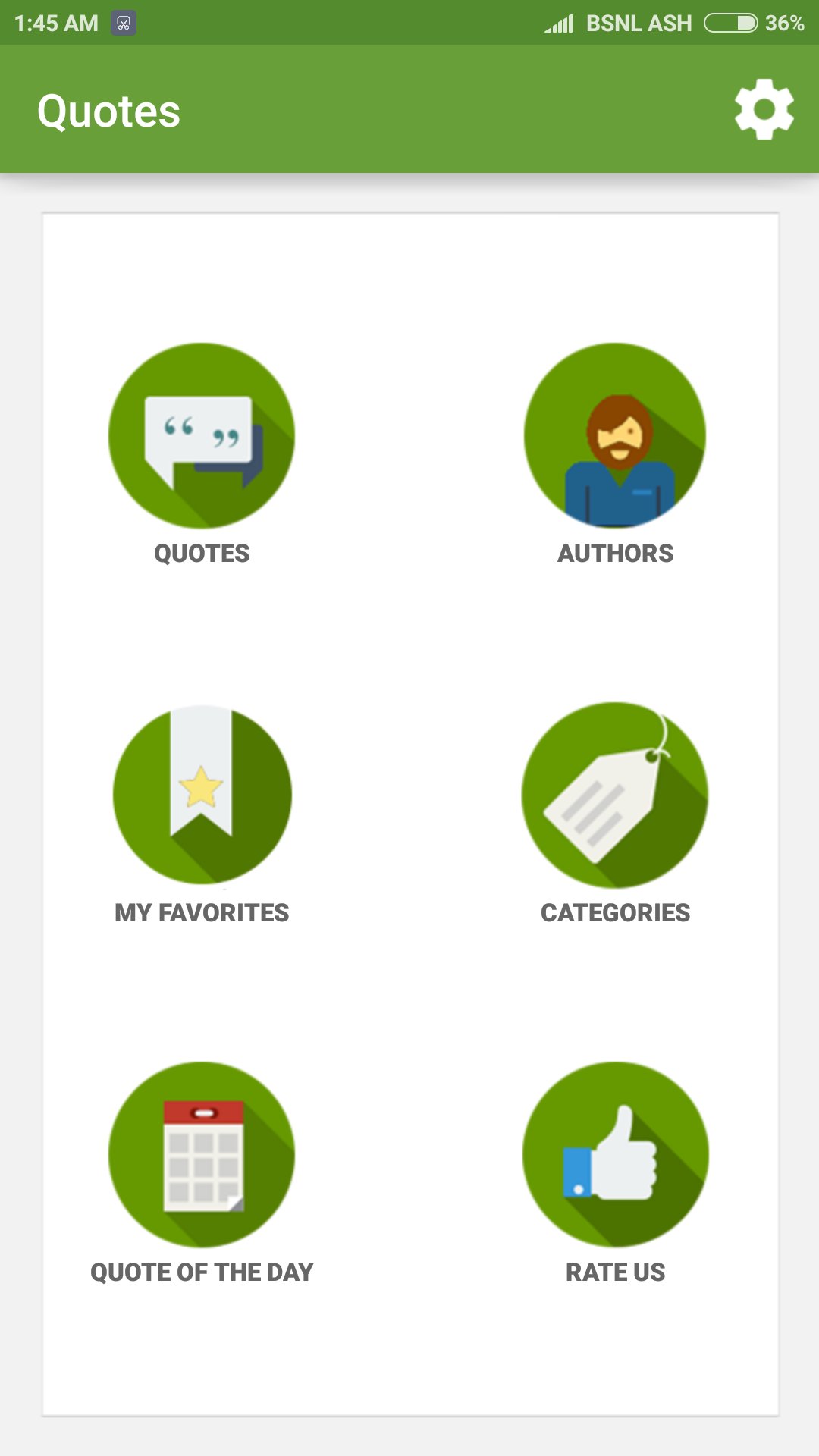Open the settings gear icon
819x1456 pixels.
(764, 110)
